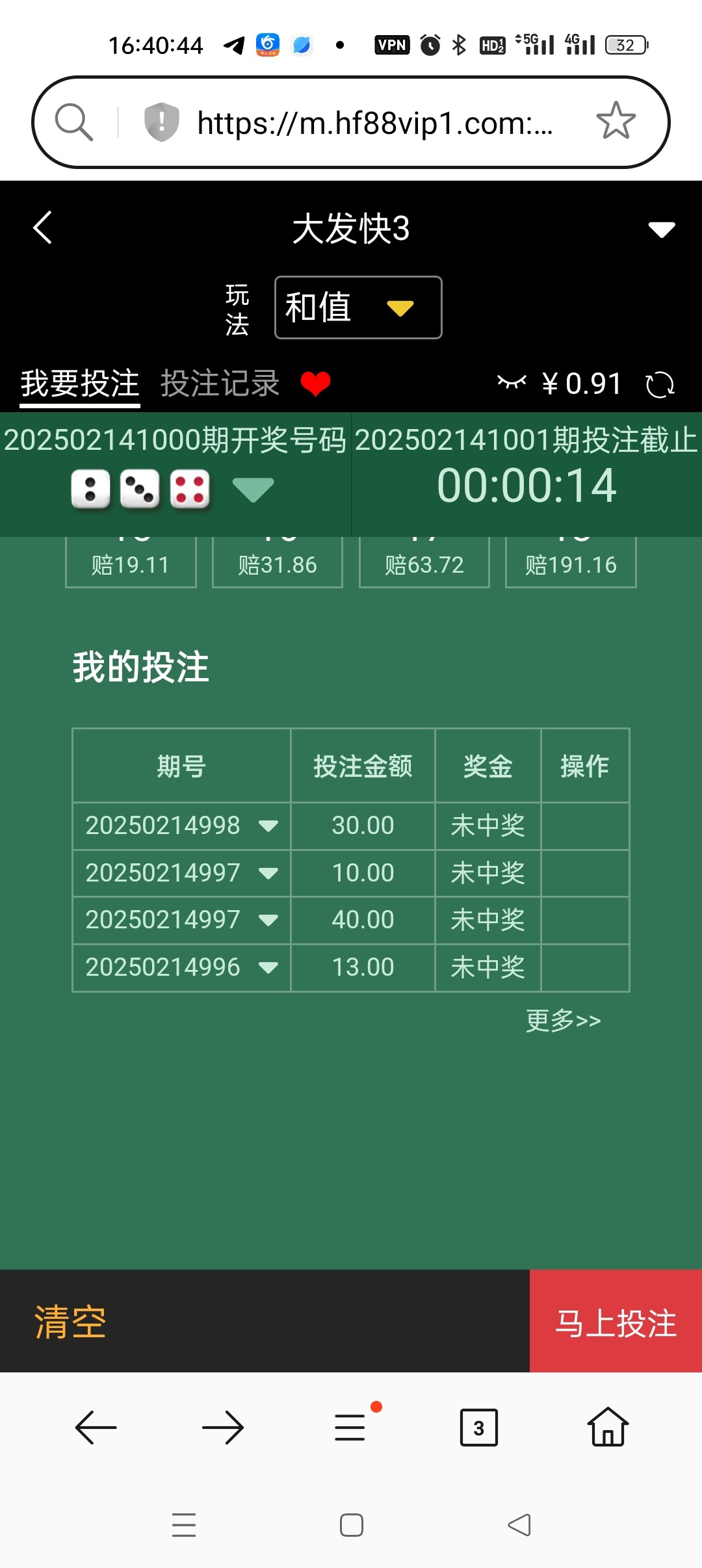702x1568 pixels.
Task: Expand bet details for period 20250214996
Action: 268,967
